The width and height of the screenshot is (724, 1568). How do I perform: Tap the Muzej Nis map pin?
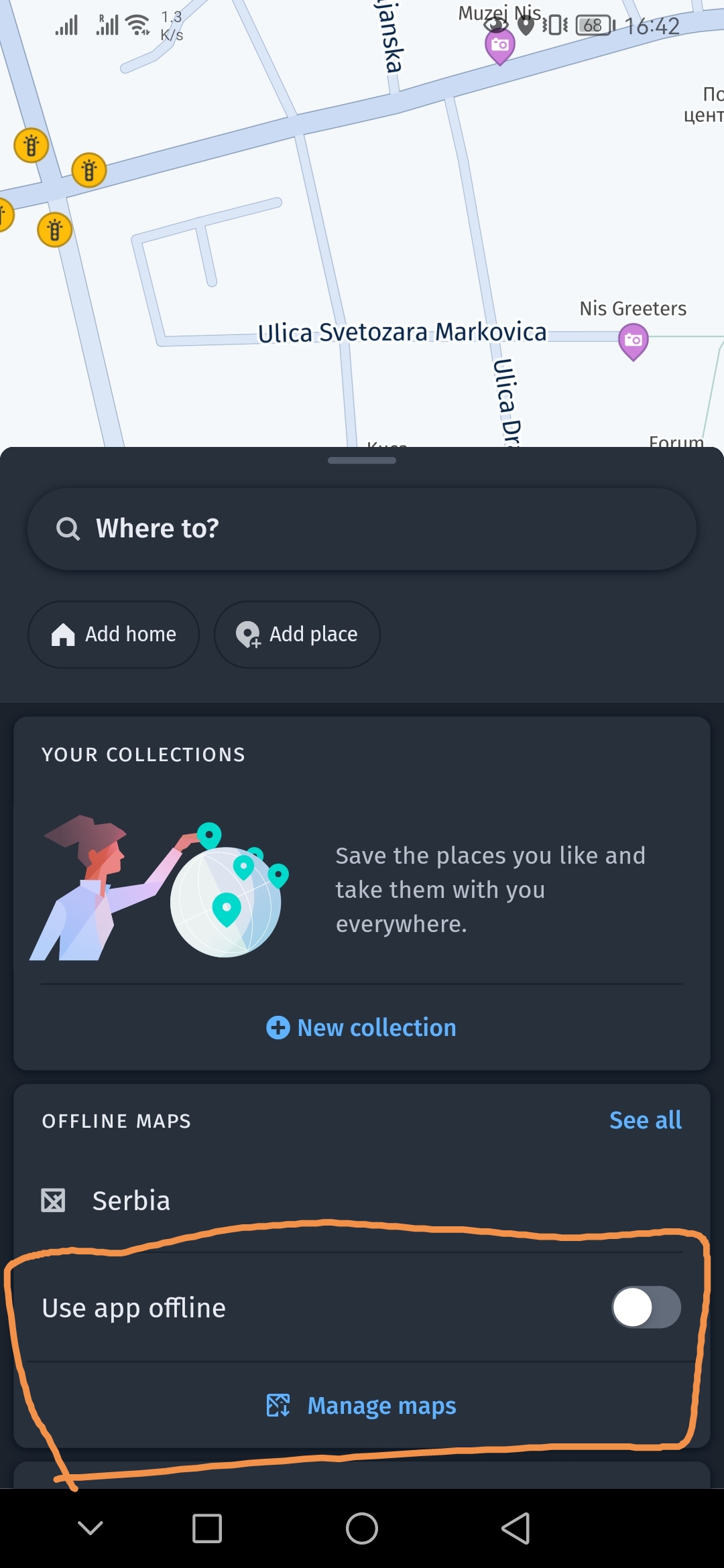click(x=499, y=46)
